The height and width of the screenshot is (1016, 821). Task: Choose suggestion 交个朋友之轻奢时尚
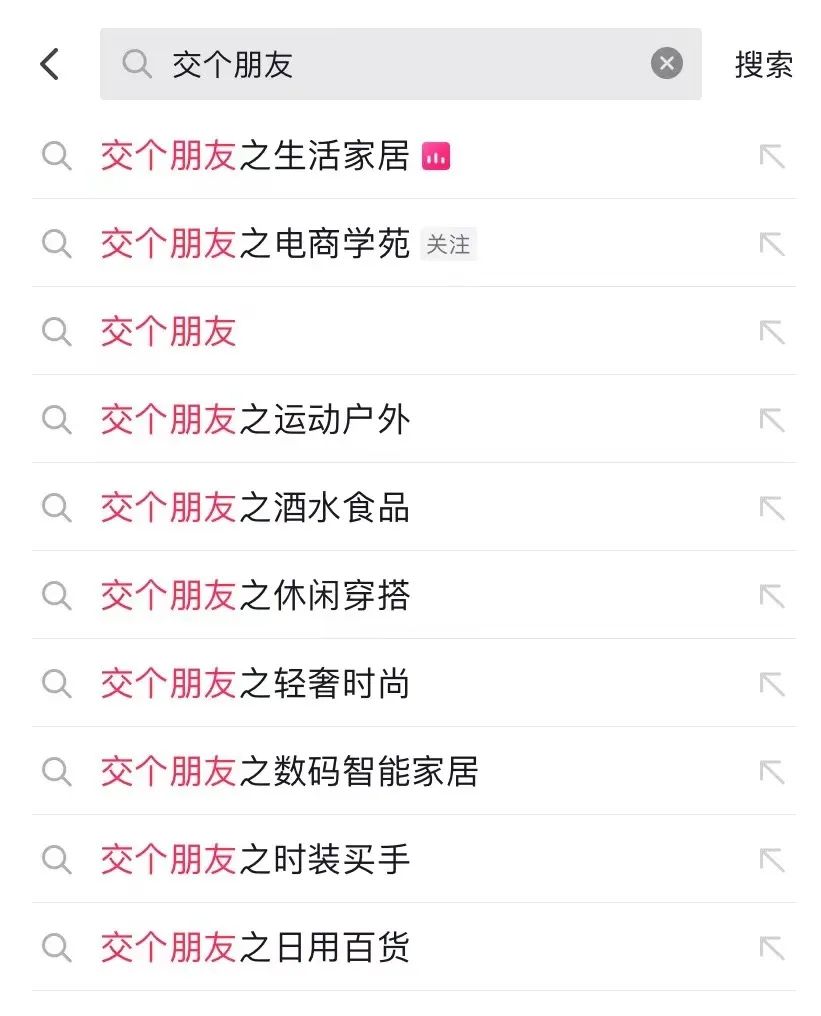tap(413, 684)
